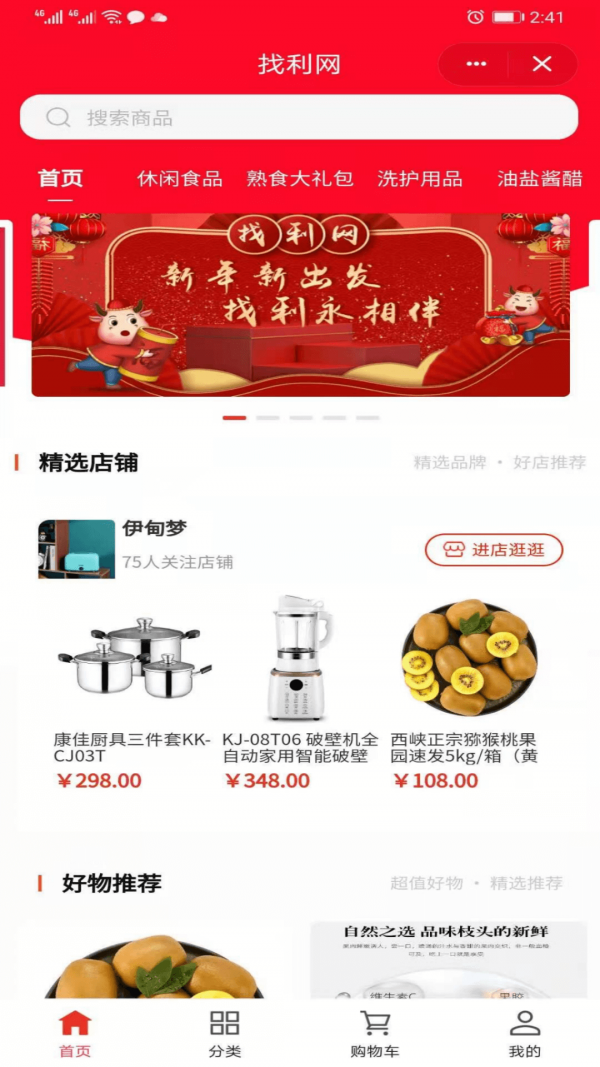600x1067 pixels.
Task: Switch to the 休闲食品 category tab
Action: [x=180, y=179]
